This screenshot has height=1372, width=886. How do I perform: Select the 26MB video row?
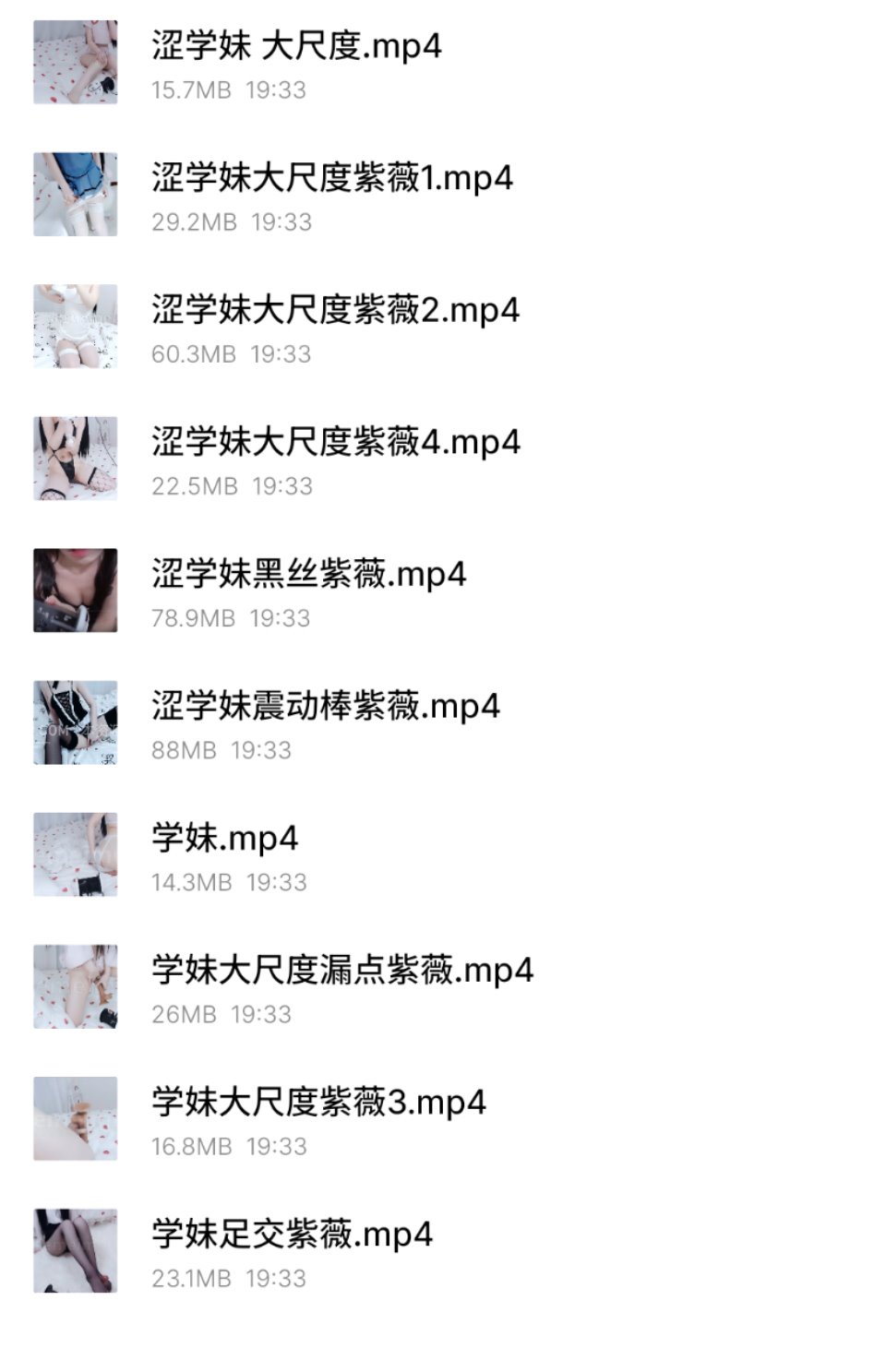tap(341, 970)
